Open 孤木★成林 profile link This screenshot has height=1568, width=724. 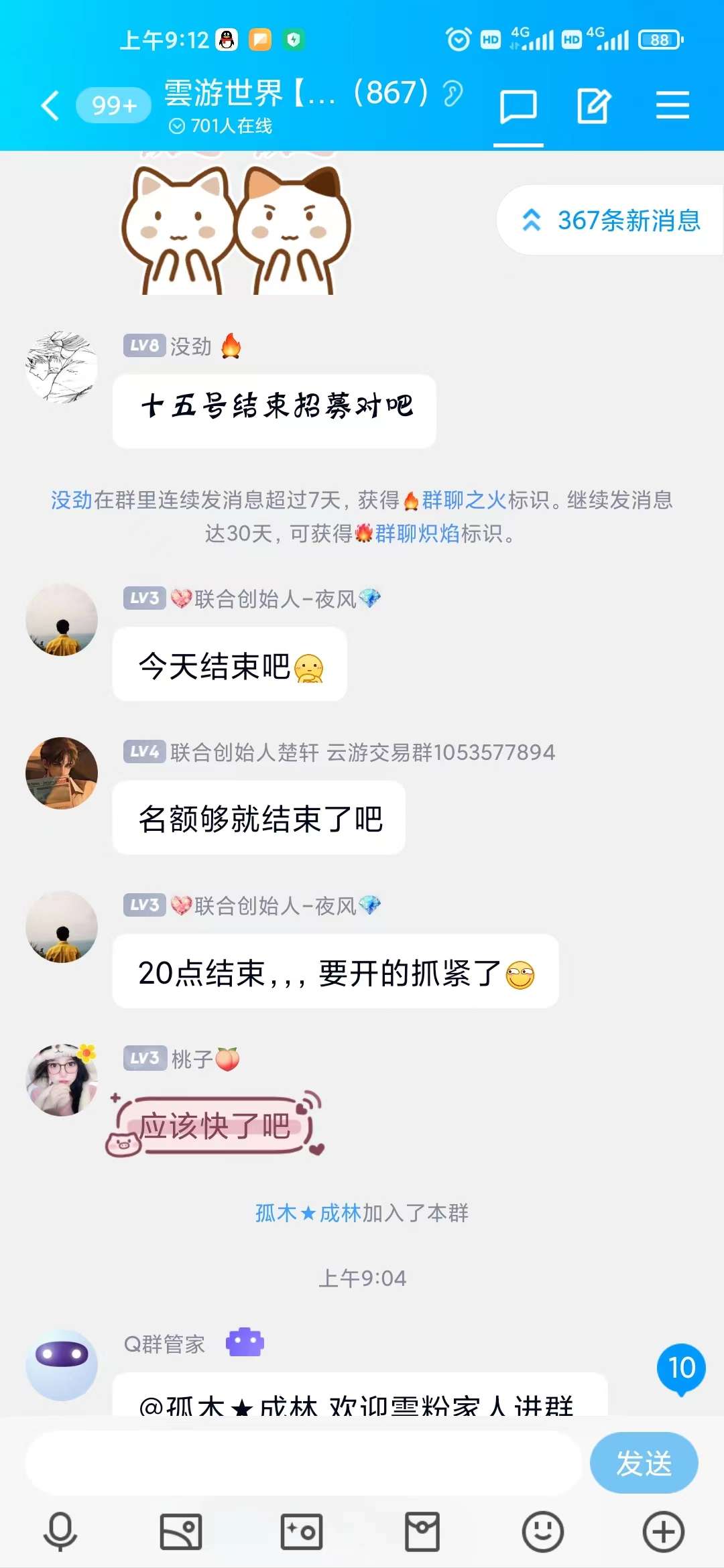(308, 1213)
